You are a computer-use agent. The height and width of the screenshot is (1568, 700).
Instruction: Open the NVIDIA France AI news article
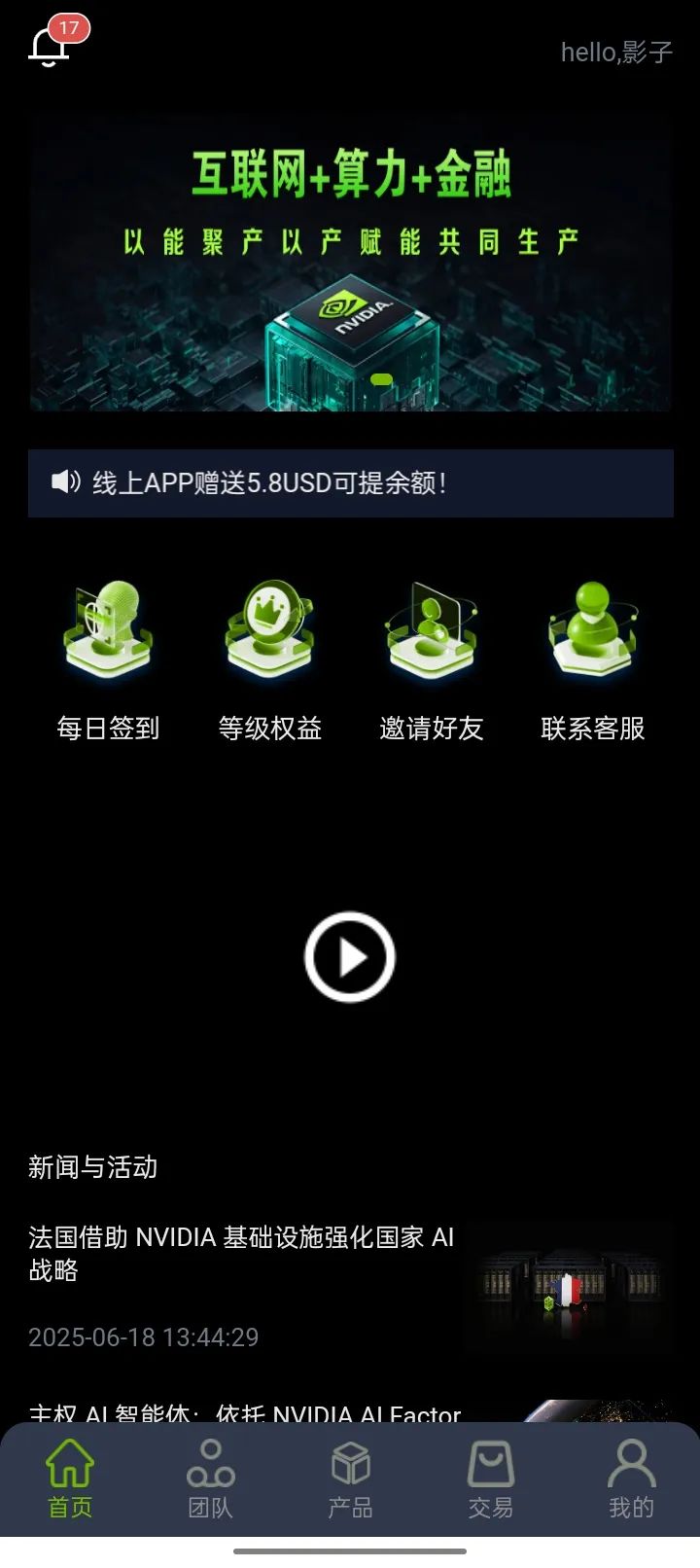coord(241,1255)
